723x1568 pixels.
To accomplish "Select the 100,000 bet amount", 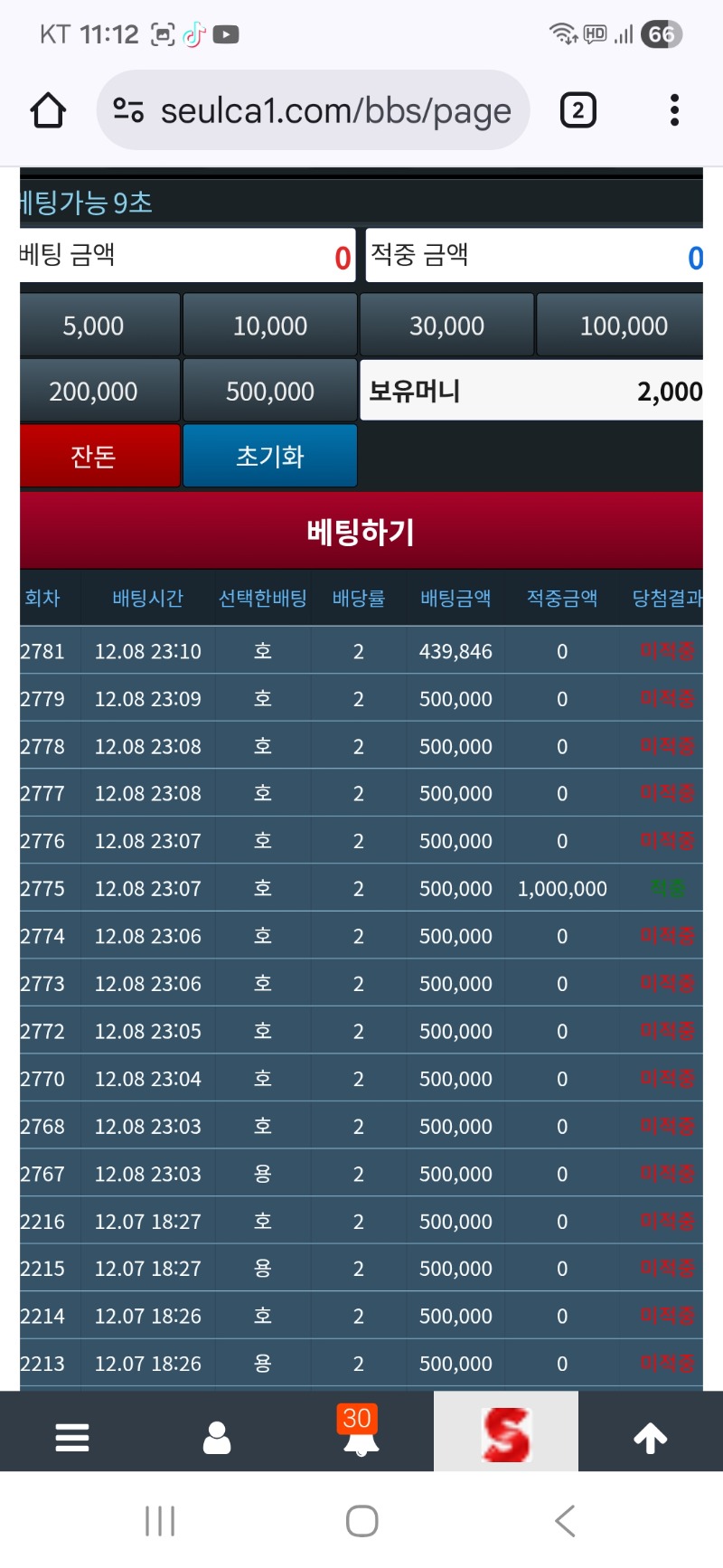I will point(623,326).
